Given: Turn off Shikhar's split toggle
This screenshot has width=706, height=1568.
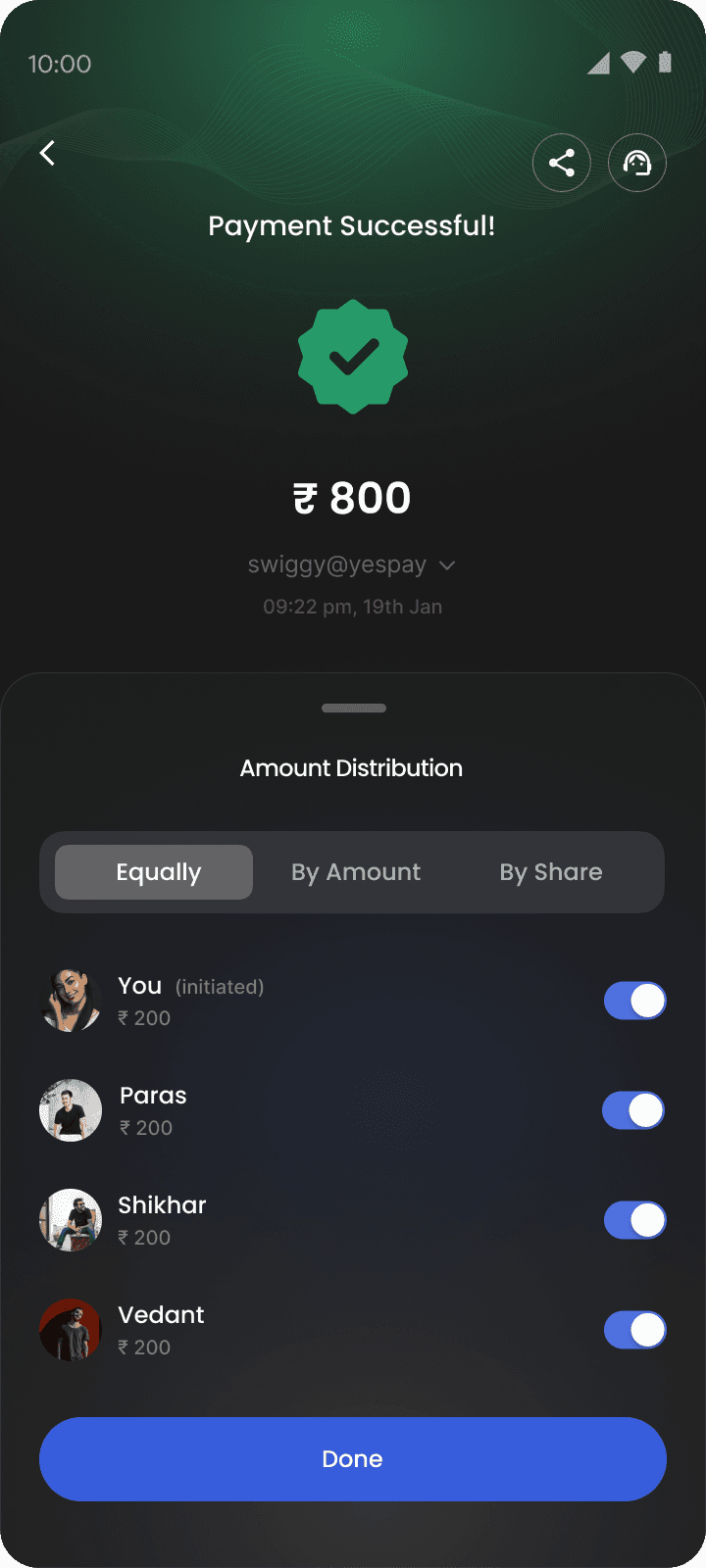Looking at the screenshot, I should click(634, 1221).
